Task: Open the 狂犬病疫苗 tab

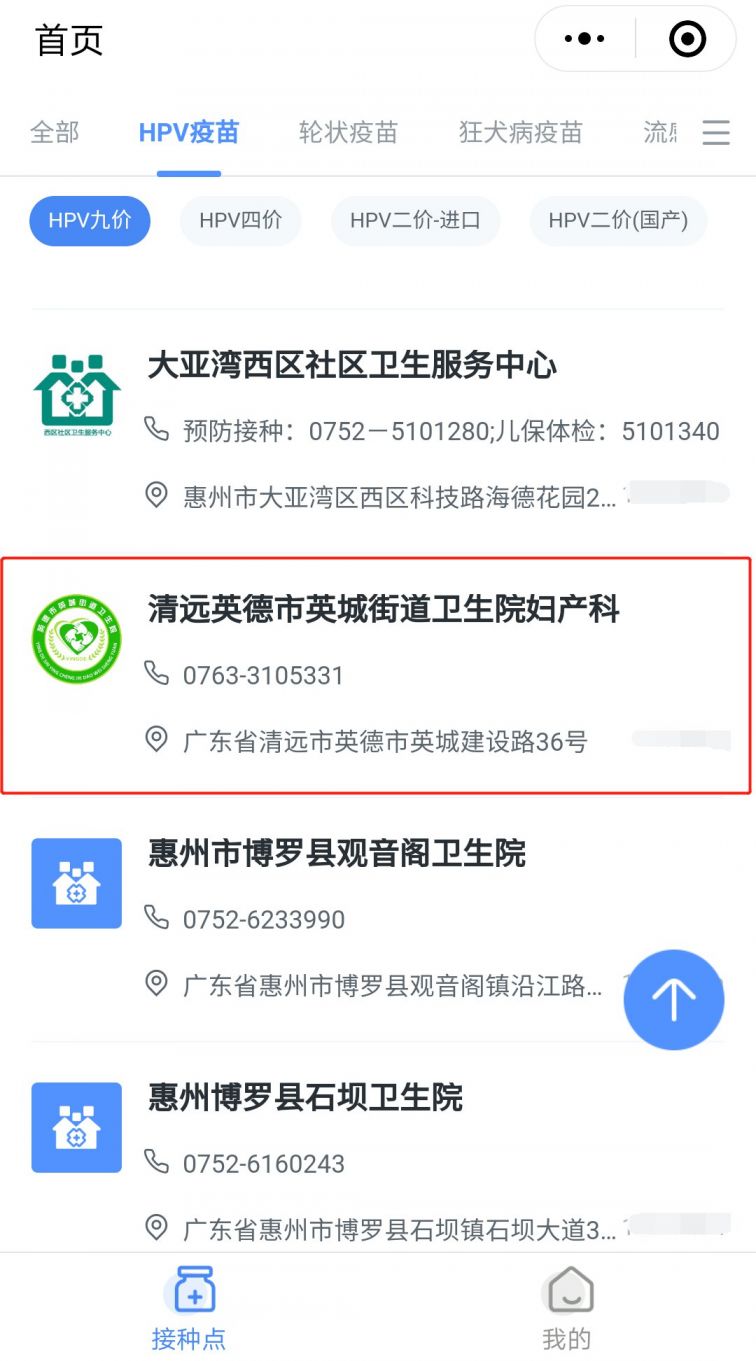Action: 520,132
